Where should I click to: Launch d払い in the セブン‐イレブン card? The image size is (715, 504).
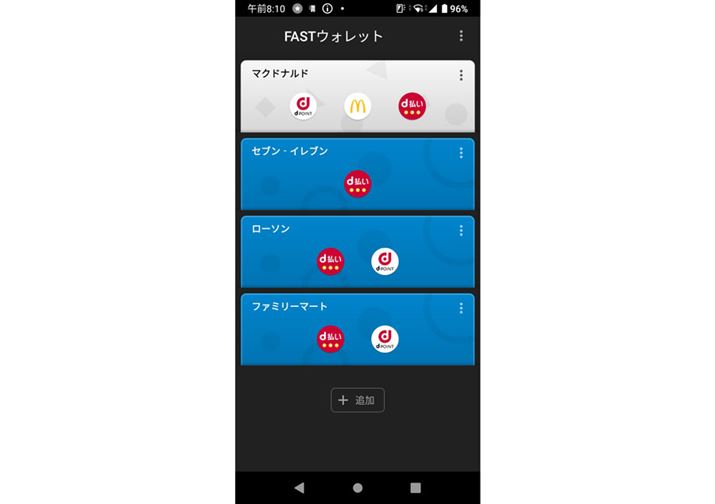pyautogui.click(x=358, y=184)
